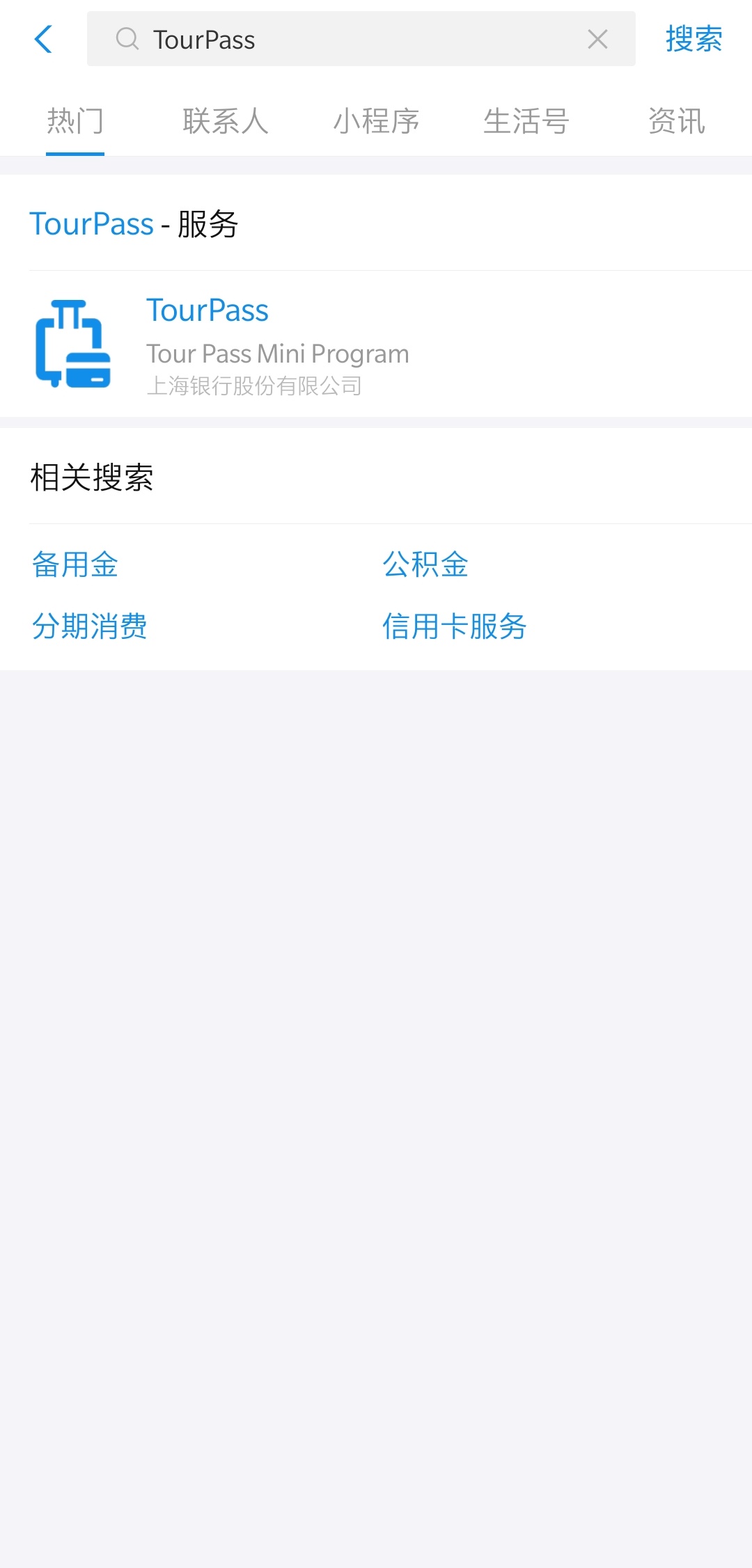Search related term 分期消费

tap(90, 626)
